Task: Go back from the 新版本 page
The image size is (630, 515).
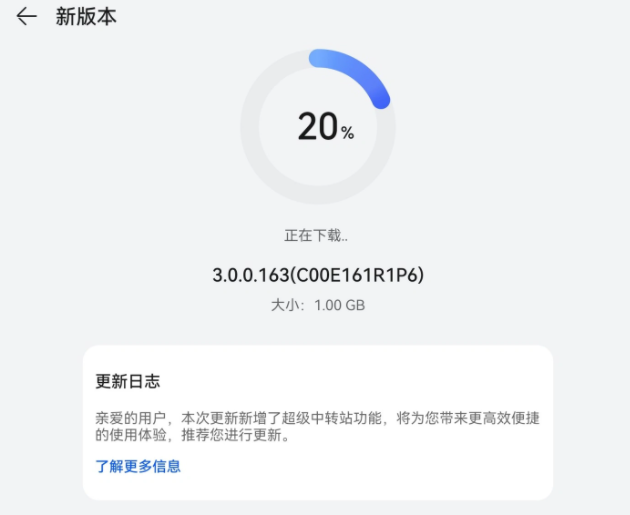Action: [x=26, y=17]
